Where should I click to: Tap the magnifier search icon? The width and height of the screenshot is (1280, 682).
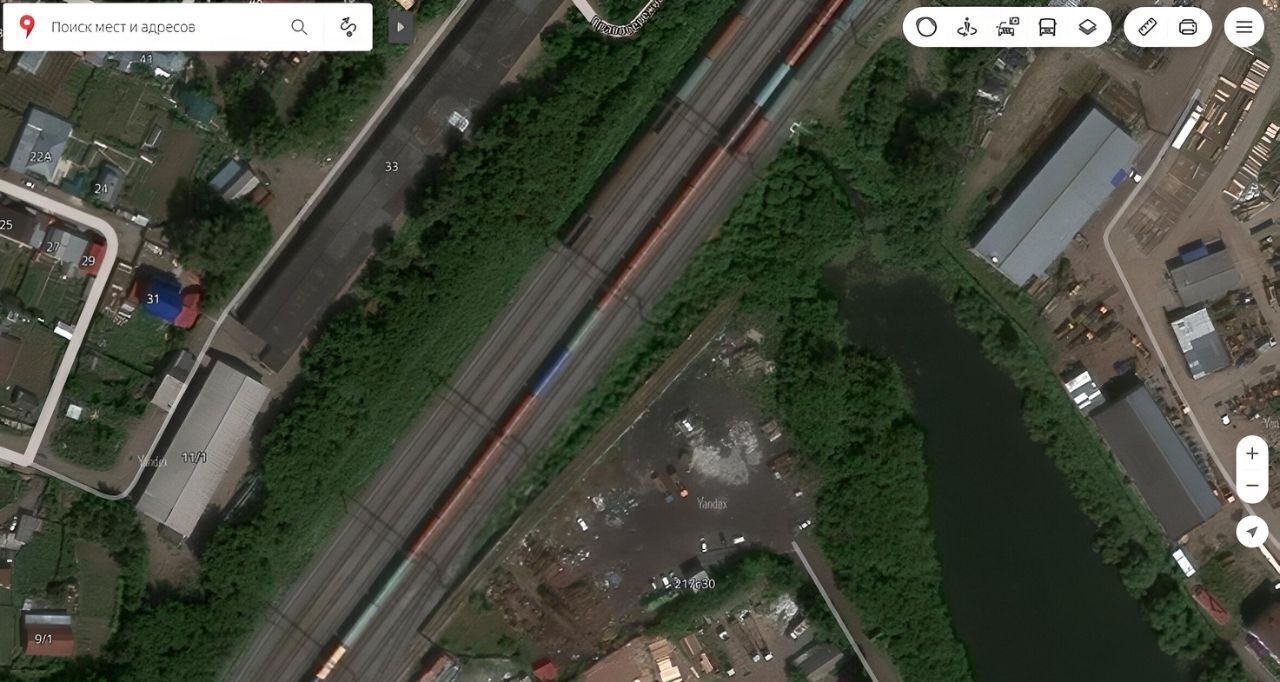tap(299, 27)
